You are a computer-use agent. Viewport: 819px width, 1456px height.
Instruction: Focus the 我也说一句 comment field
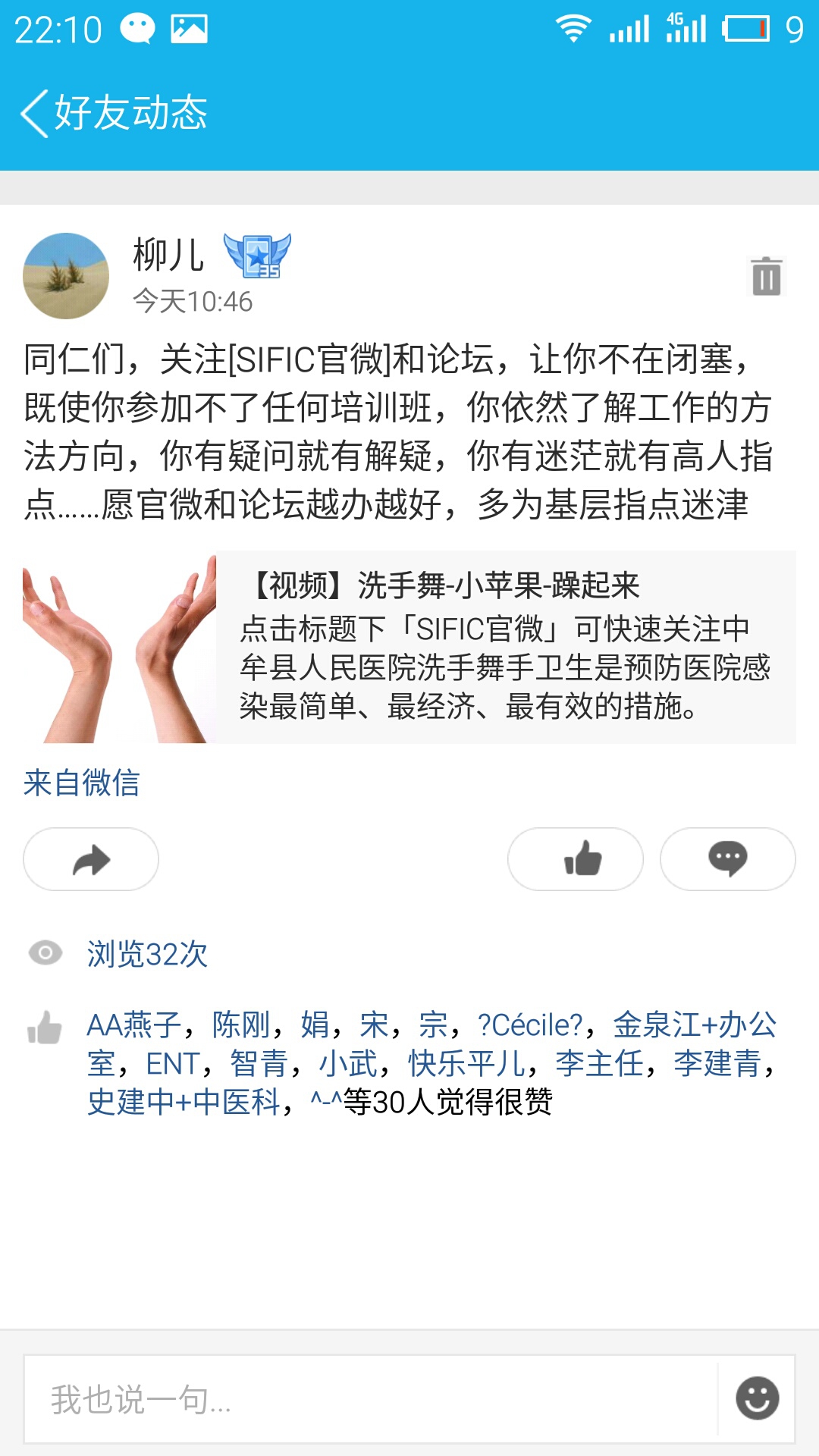(370, 1399)
